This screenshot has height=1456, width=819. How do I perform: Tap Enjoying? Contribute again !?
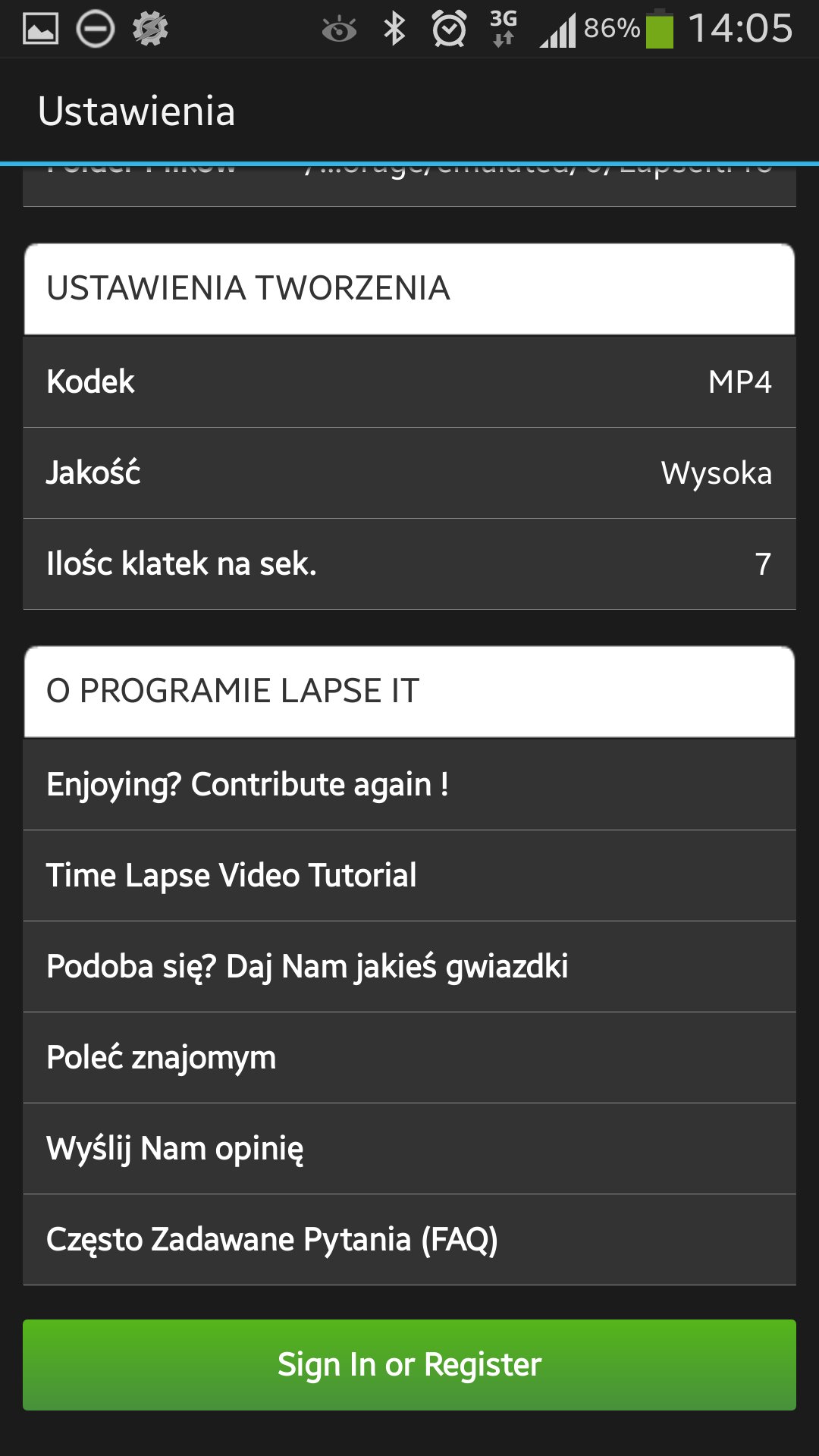tap(409, 784)
